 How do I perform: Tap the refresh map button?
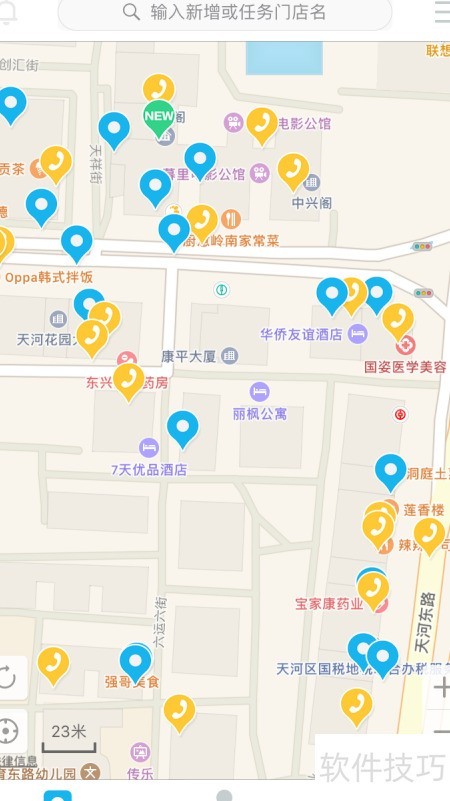pos(9,678)
